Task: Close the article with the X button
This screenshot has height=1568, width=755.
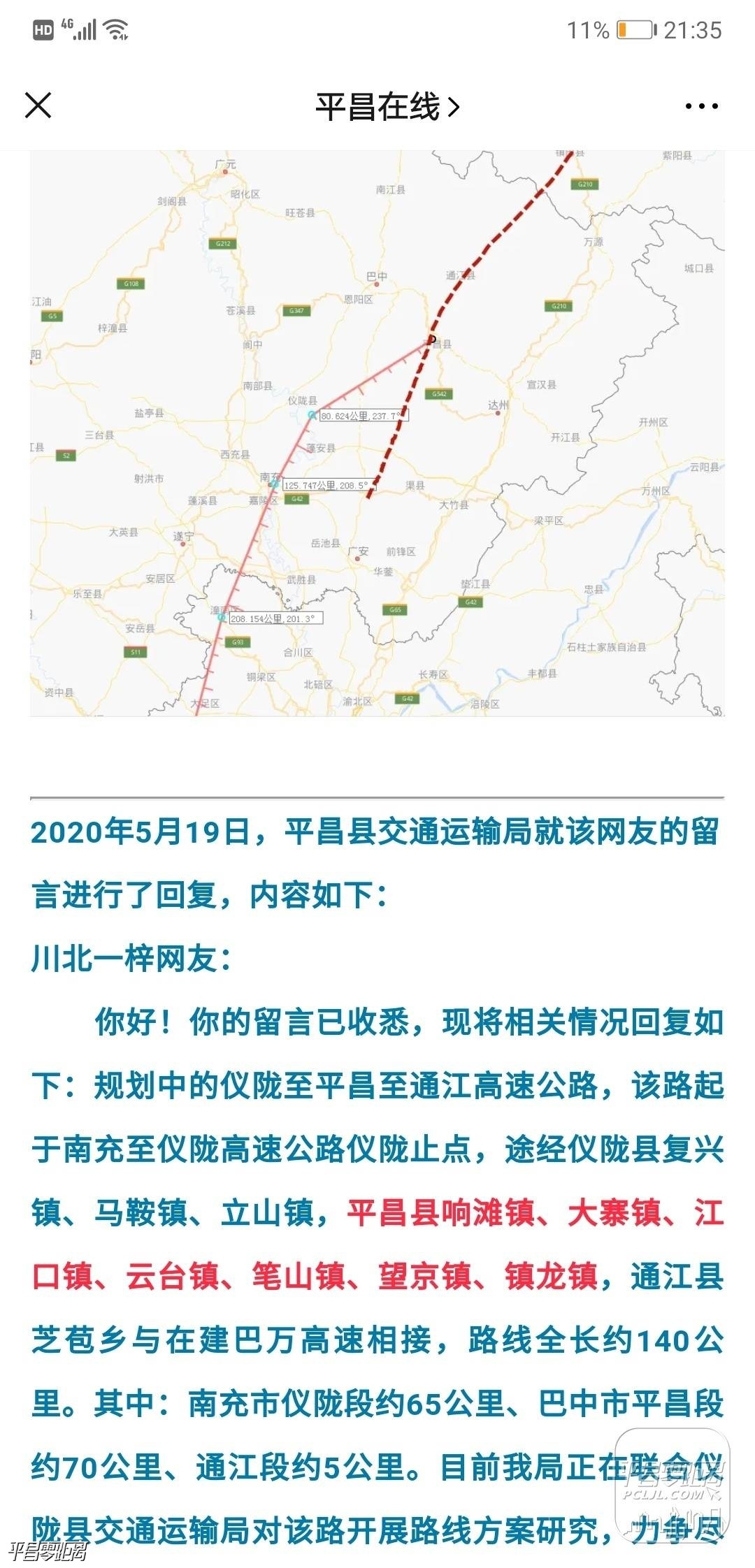Action: tap(38, 106)
